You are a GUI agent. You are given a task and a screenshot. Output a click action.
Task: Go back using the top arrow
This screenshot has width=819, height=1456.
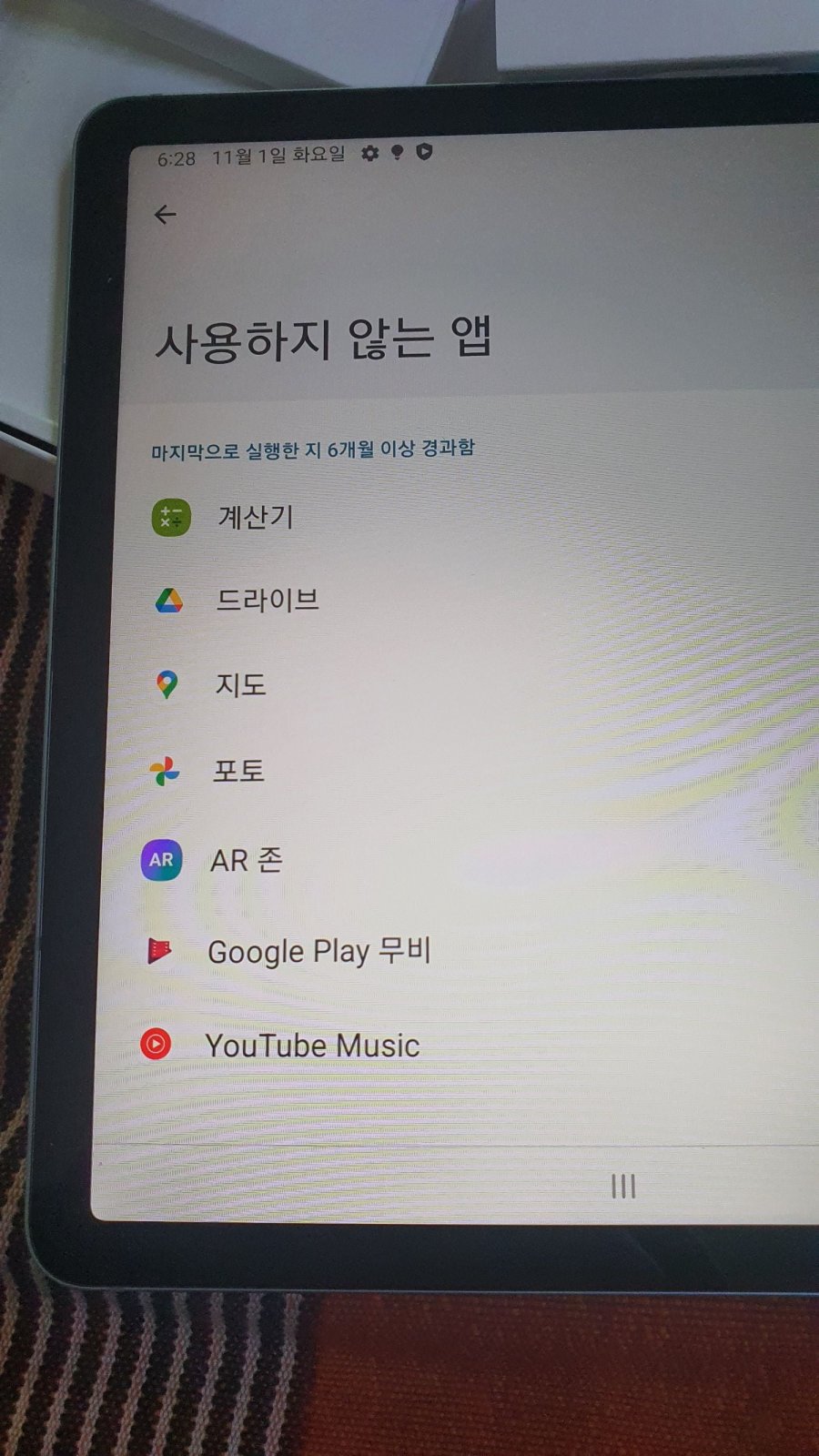(165, 215)
